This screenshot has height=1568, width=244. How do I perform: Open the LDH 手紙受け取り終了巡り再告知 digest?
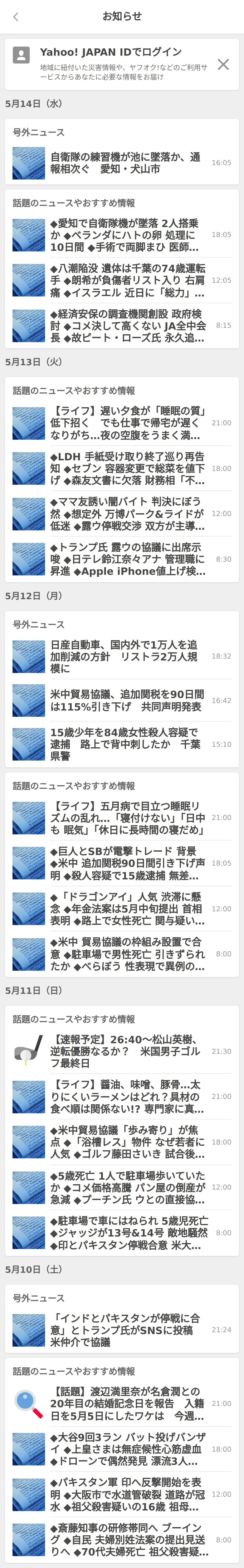122,468
